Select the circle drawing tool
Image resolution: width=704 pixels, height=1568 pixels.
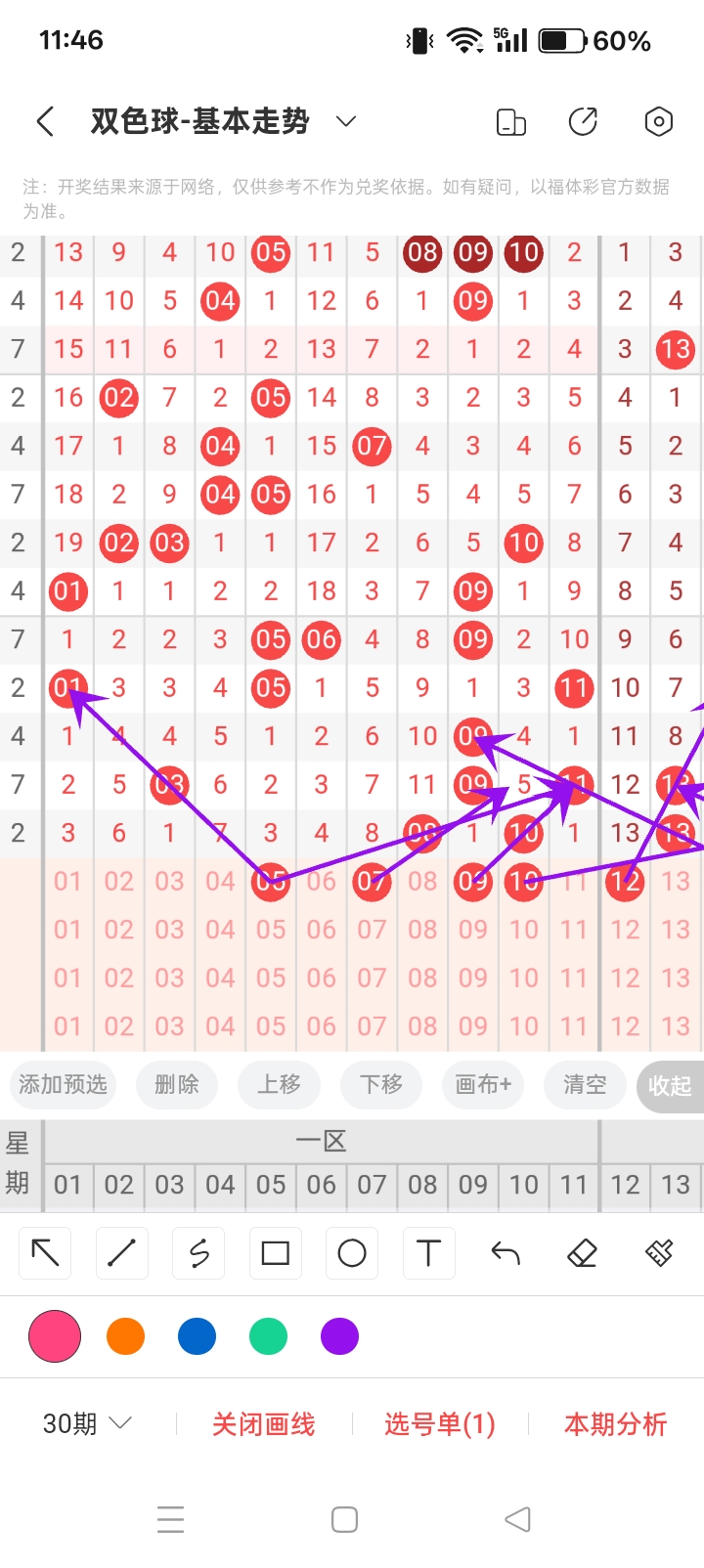[x=351, y=1252]
